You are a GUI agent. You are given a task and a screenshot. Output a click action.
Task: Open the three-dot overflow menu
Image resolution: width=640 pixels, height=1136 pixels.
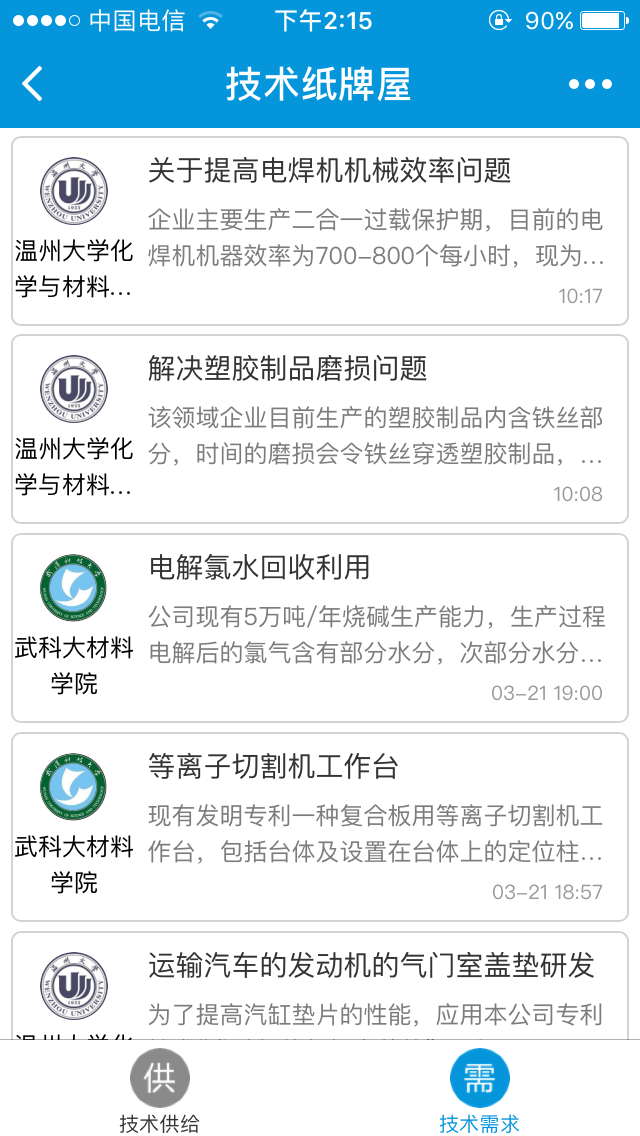pyautogui.click(x=590, y=84)
